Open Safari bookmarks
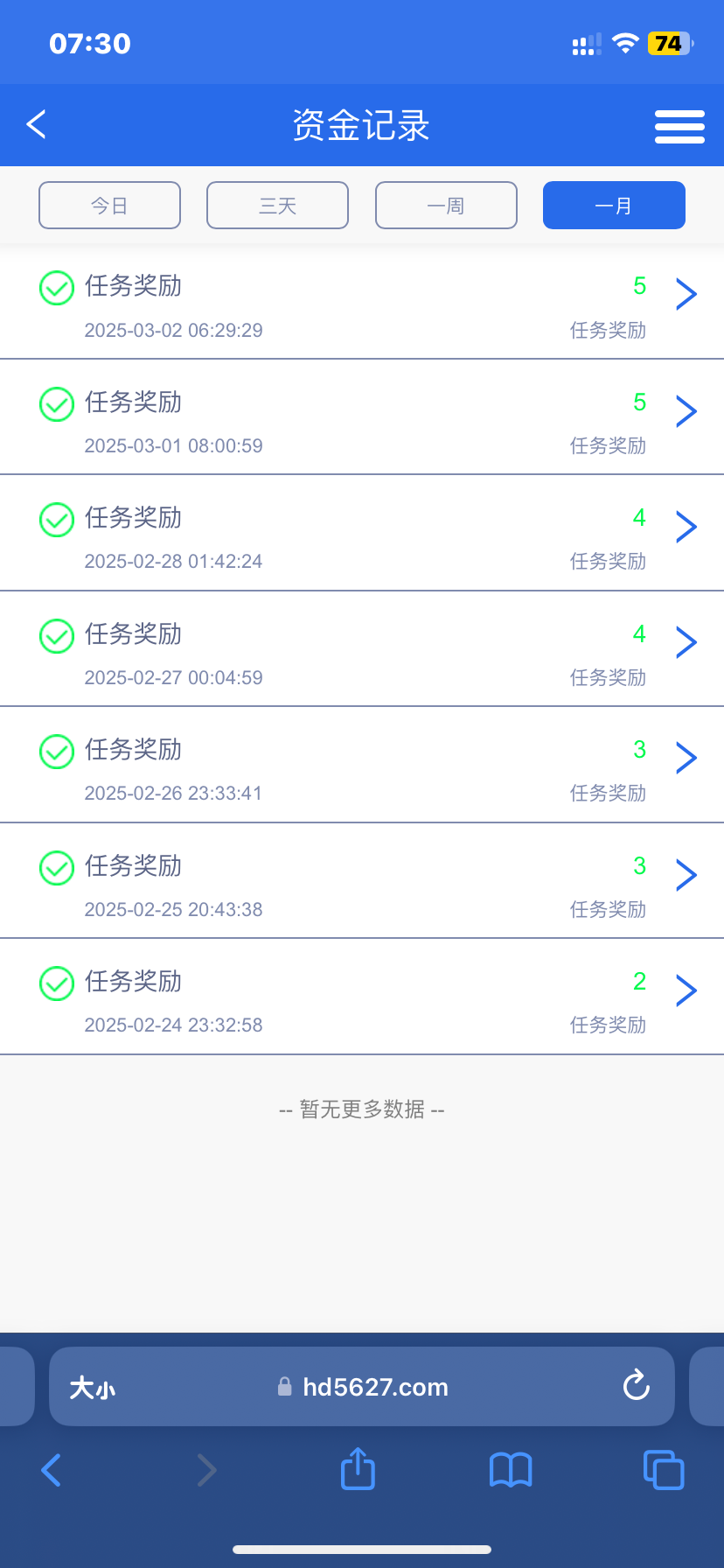This screenshot has height=1568, width=724. click(x=511, y=1470)
